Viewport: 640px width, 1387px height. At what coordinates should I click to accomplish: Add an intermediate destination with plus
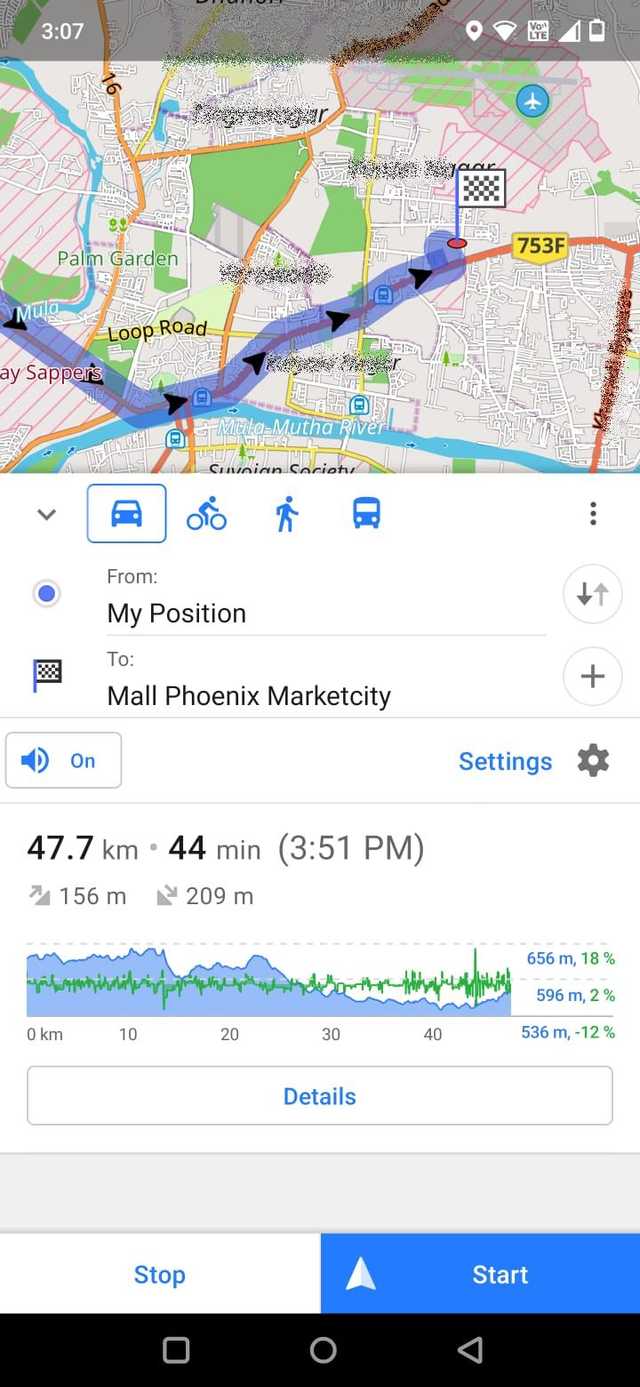(x=593, y=677)
